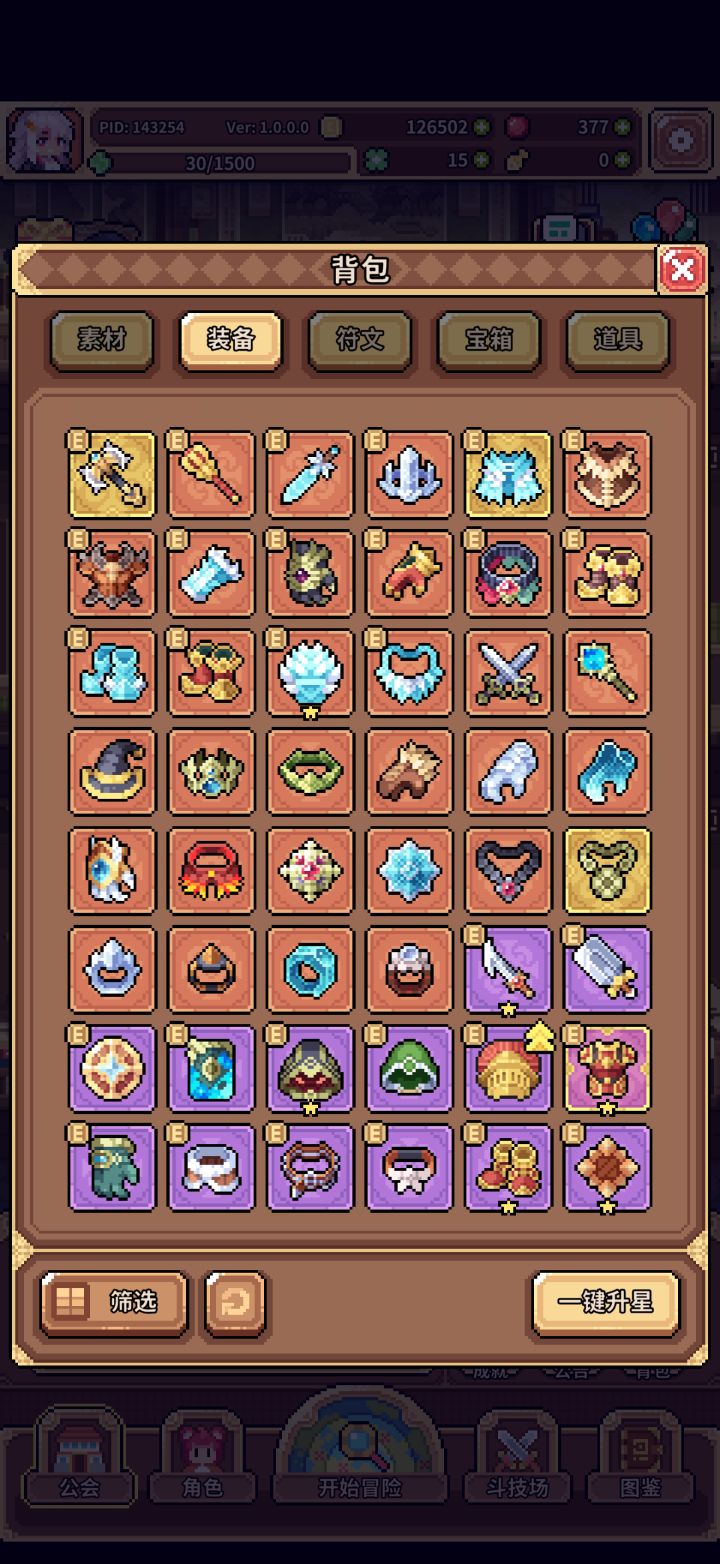This screenshot has width=720, height=1564.
Task: Select the blue crystal ring
Action: (x=308, y=970)
